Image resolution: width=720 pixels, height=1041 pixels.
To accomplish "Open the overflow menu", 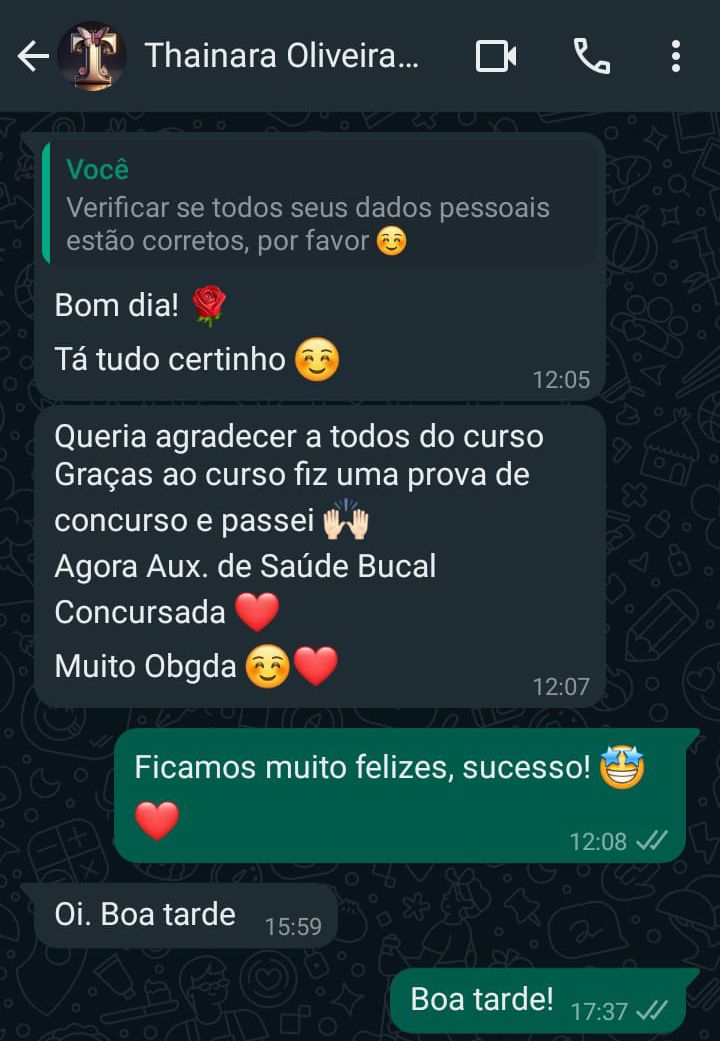I will coord(676,57).
